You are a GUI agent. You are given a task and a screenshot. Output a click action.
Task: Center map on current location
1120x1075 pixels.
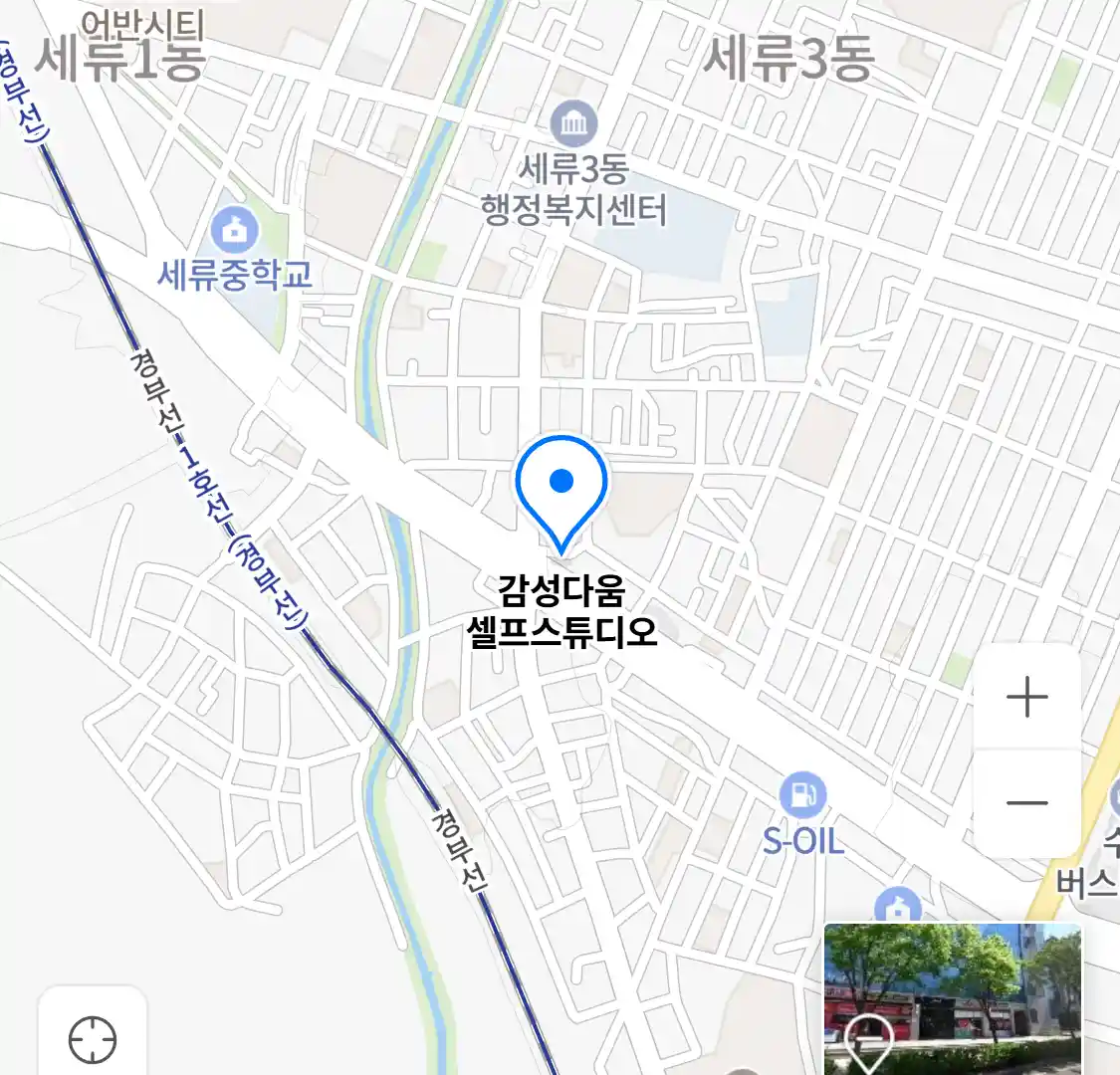coord(93,1039)
